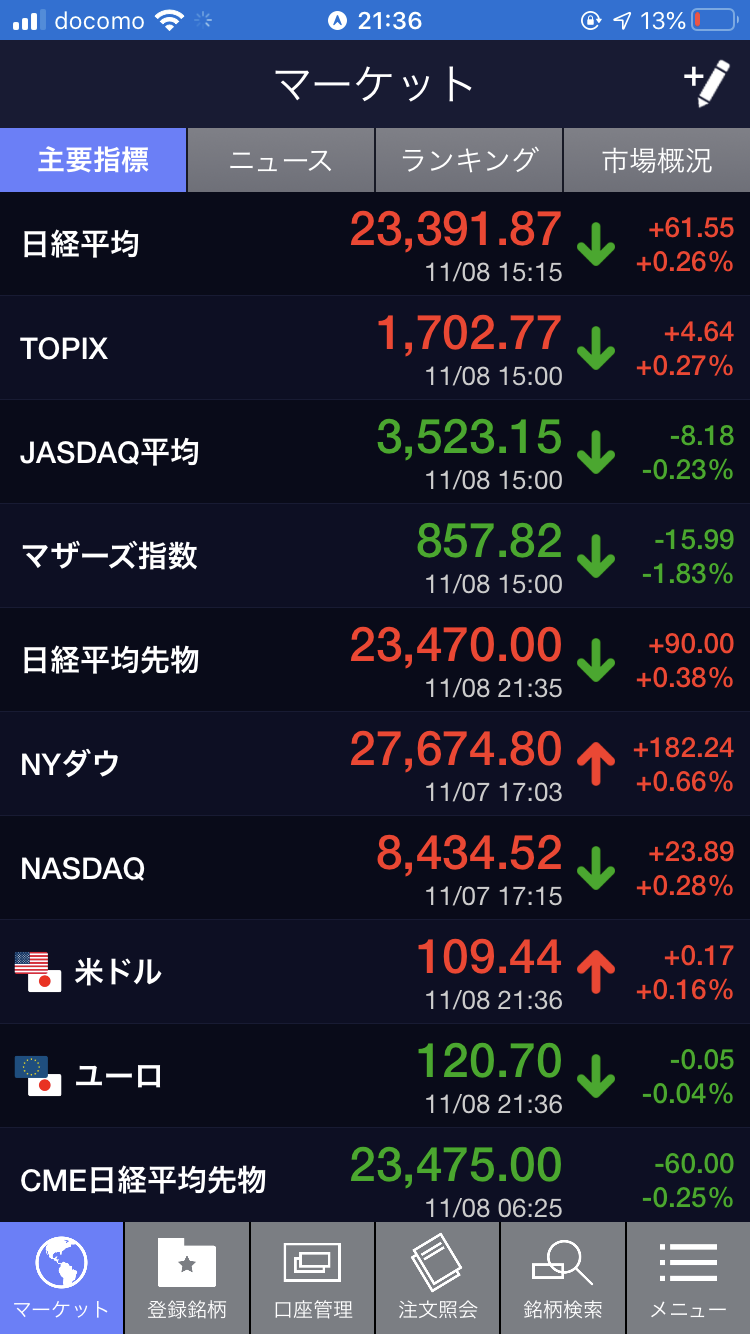
Task: Switch to the 市場概況 tab
Action: click(657, 160)
